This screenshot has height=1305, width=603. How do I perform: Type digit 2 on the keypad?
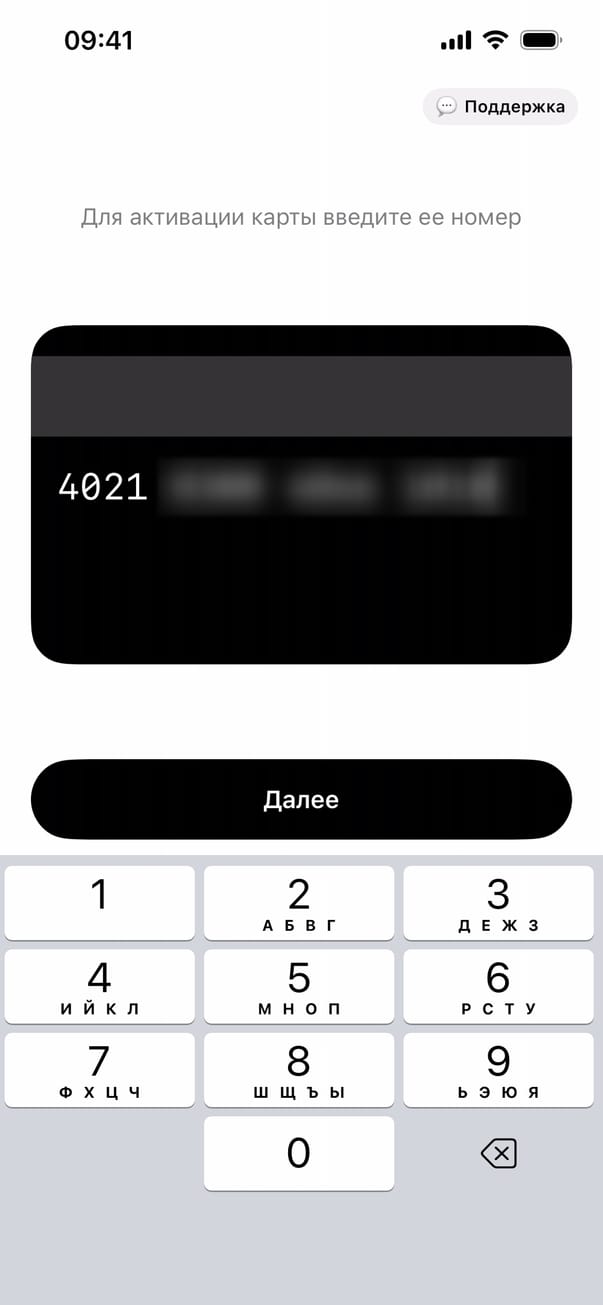(299, 902)
